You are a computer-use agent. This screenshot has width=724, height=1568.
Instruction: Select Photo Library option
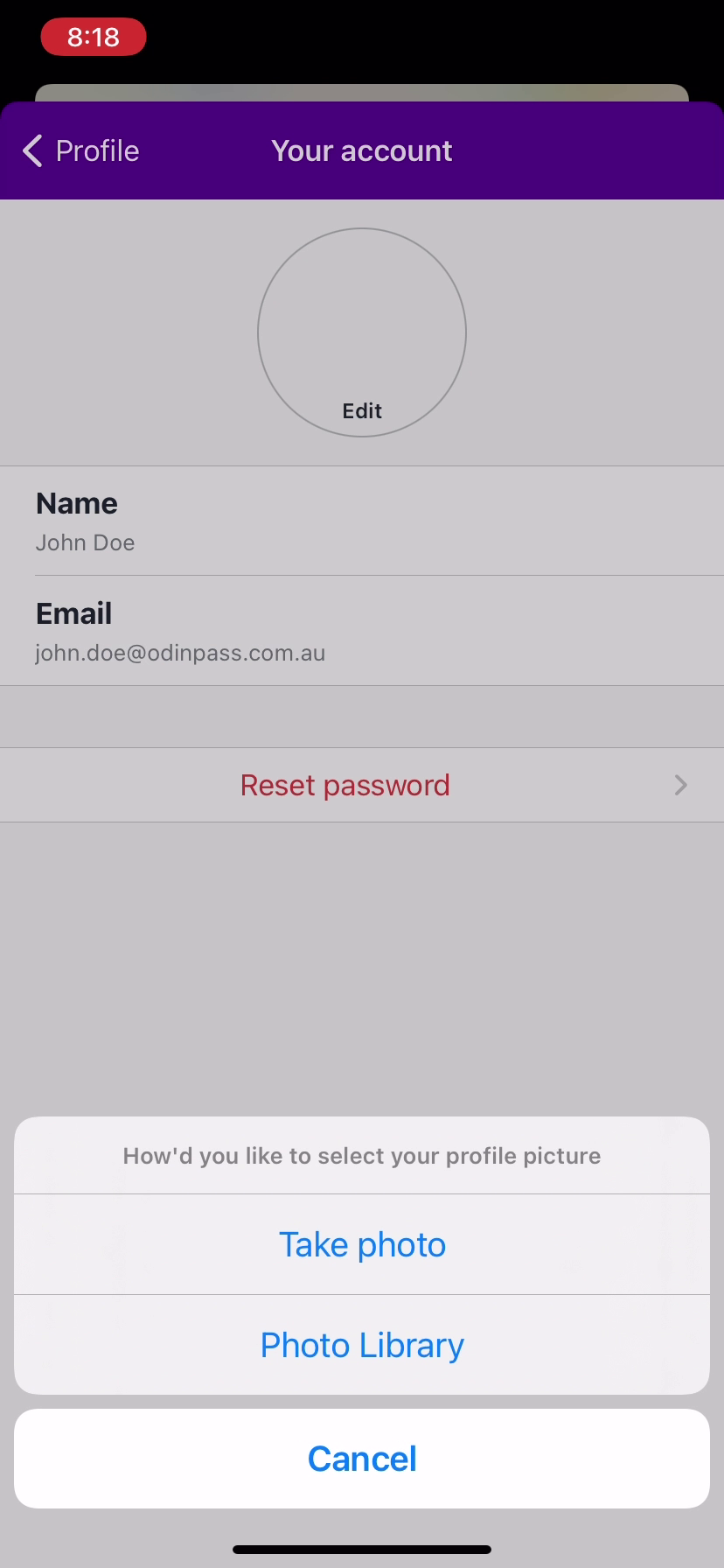pos(362,1345)
